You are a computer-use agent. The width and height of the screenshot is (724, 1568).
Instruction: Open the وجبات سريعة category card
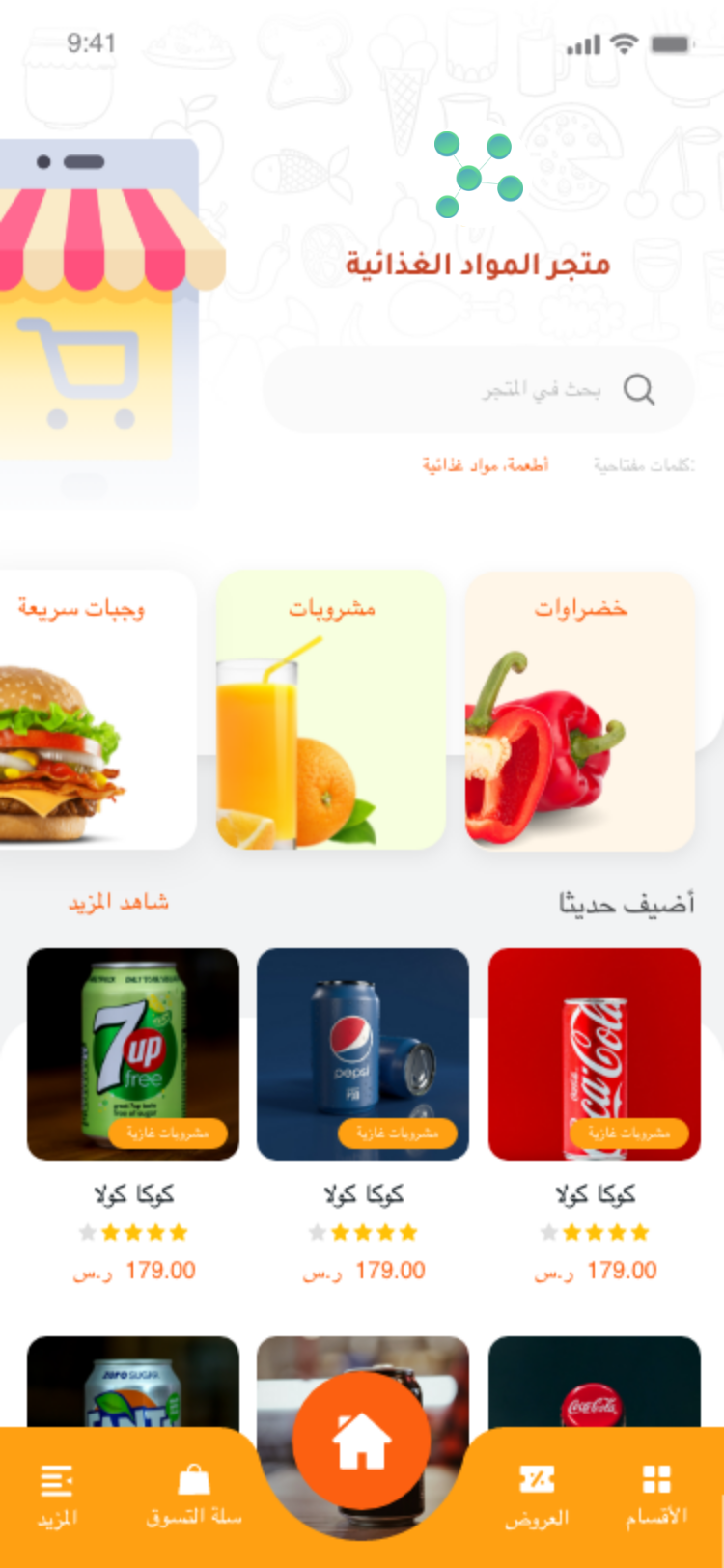(x=97, y=711)
